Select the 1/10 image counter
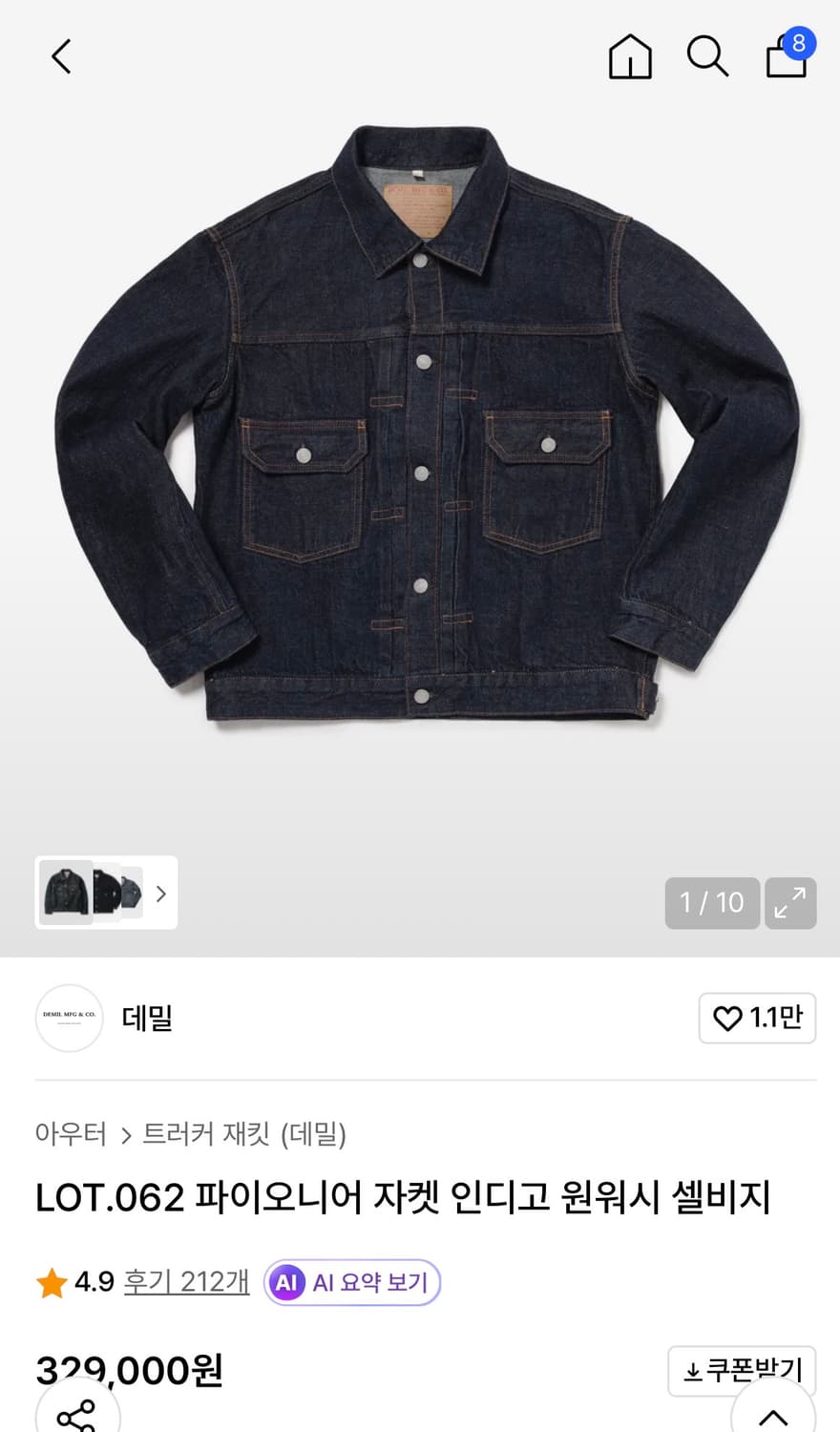The height and width of the screenshot is (1432, 840). pos(711,902)
